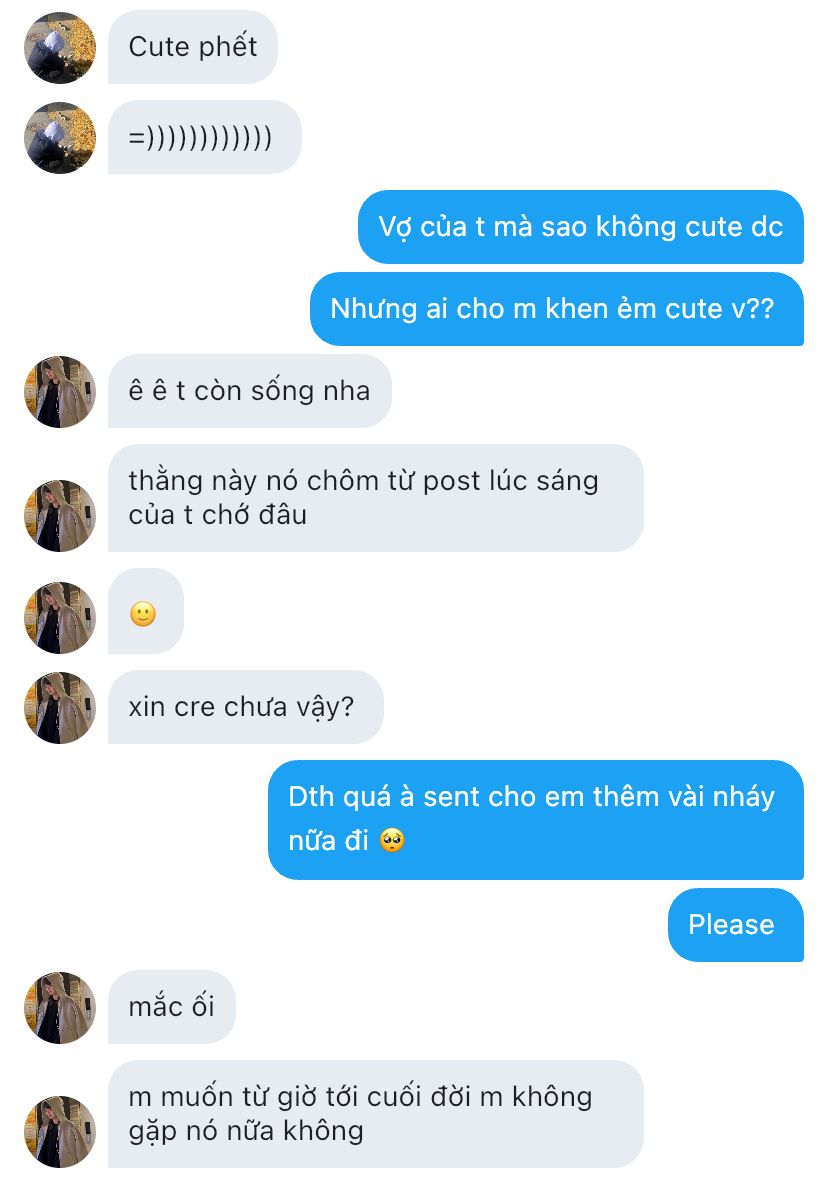Open sender's avatar beside "Cute phết"
The width and height of the screenshot is (828, 1184).
[x=59, y=47]
